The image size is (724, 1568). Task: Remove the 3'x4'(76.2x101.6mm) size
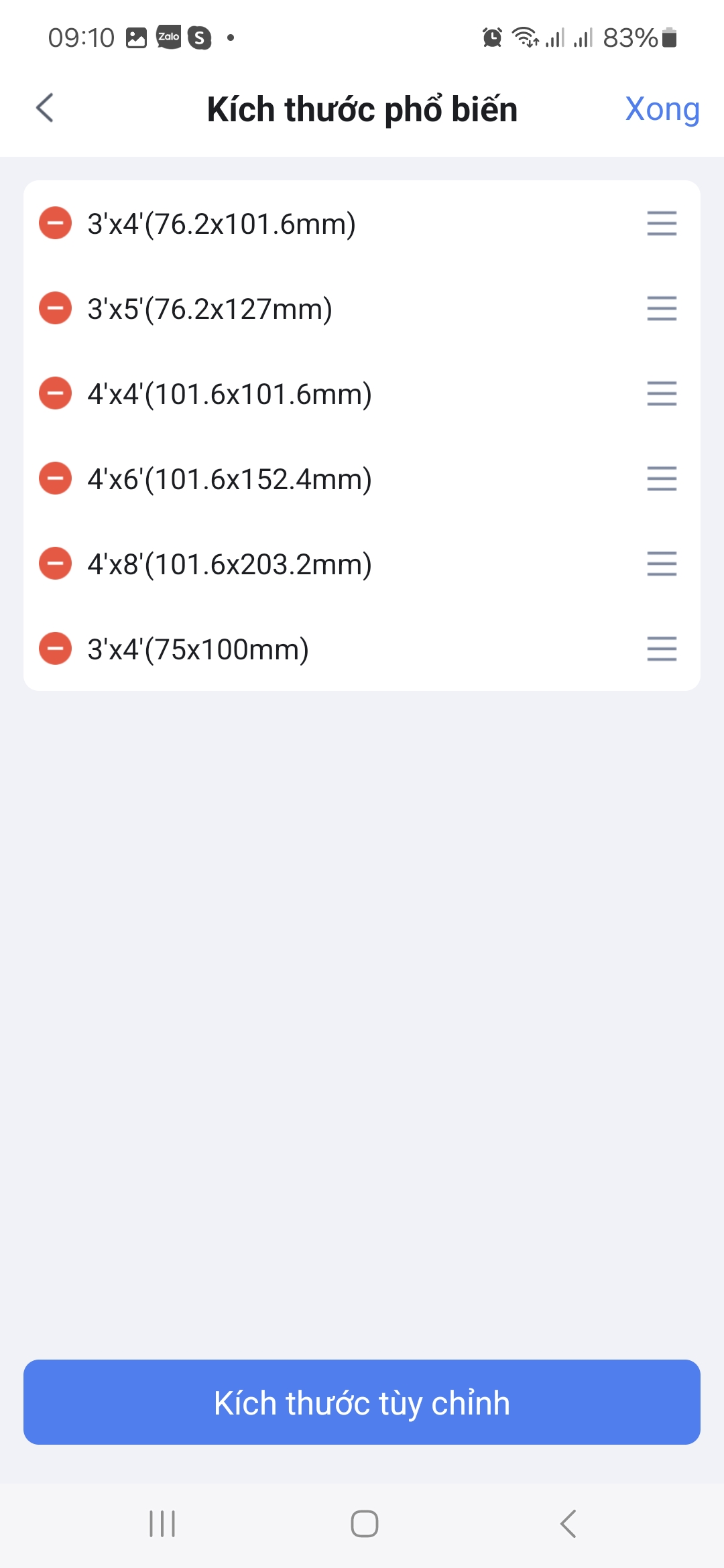(56, 223)
